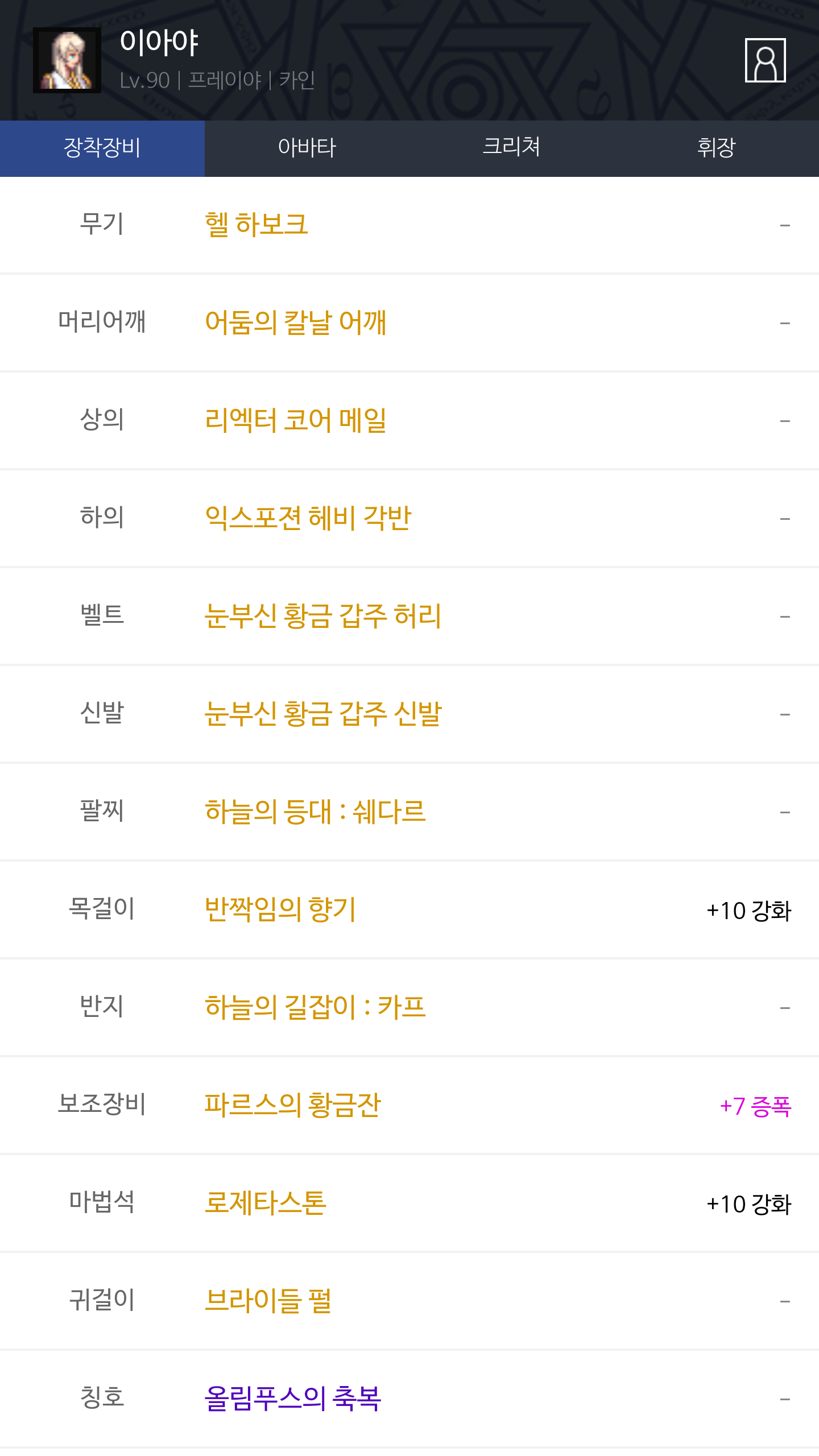Switch to the 크리쳐 tab

512,148
